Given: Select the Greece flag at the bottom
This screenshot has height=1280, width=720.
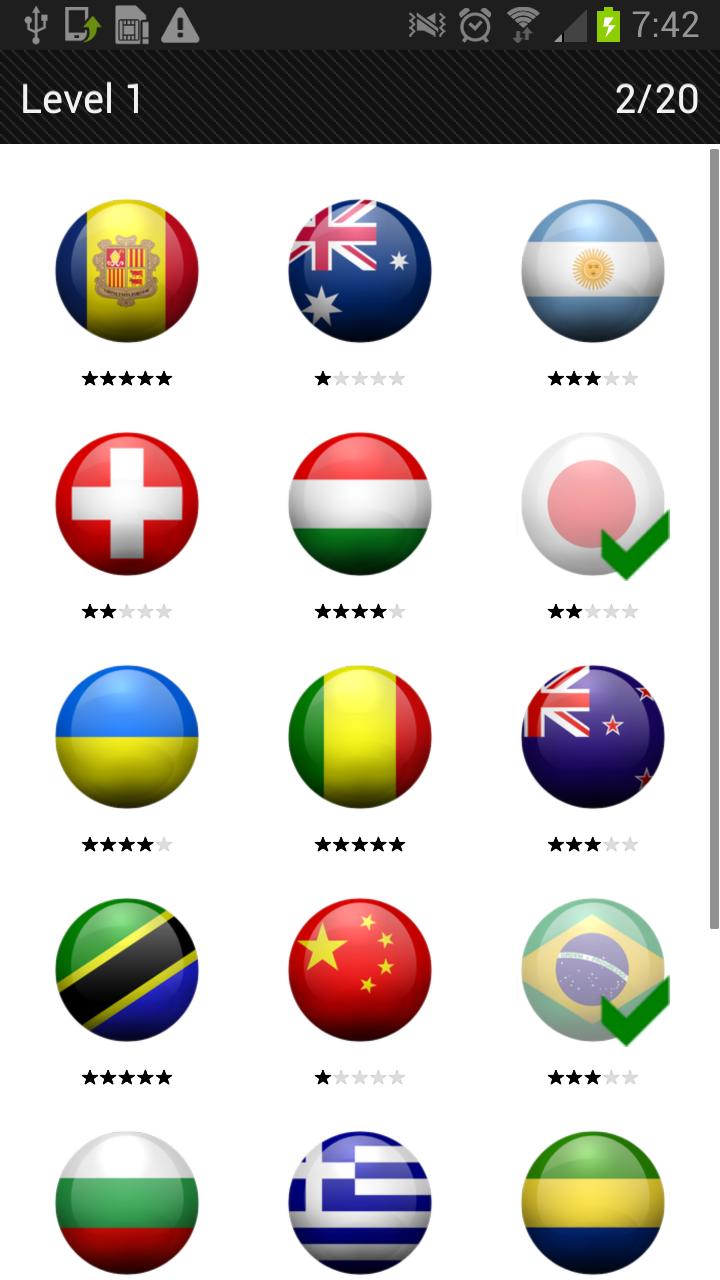Looking at the screenshot, I should [359, 1202].
